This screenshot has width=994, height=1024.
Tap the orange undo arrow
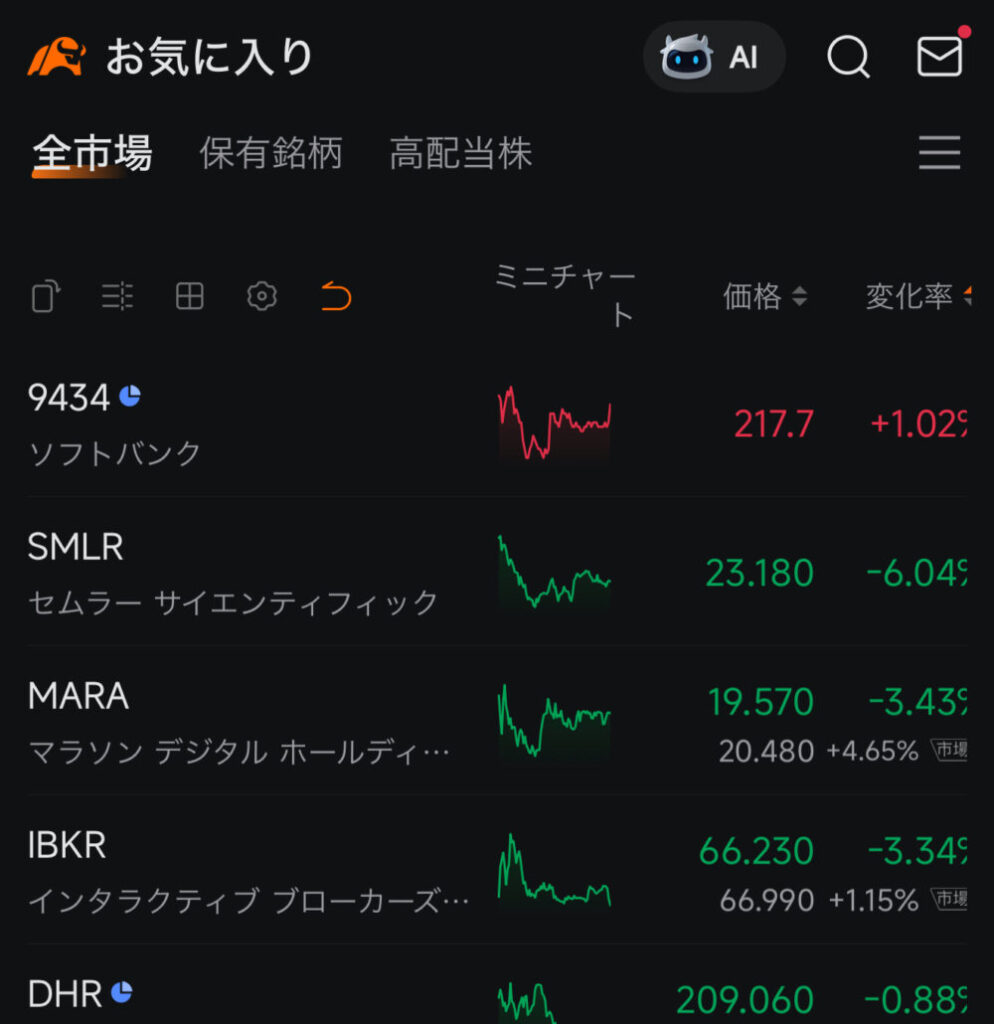click(336, 297)
